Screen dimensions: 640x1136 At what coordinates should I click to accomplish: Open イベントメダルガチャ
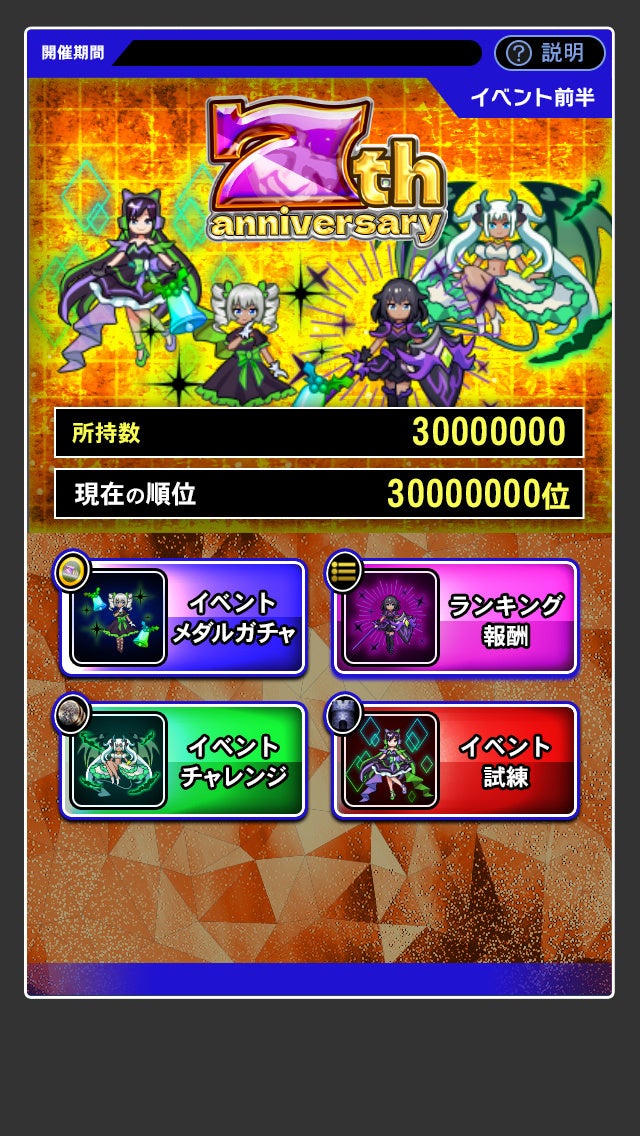click(x=184, y=617)
